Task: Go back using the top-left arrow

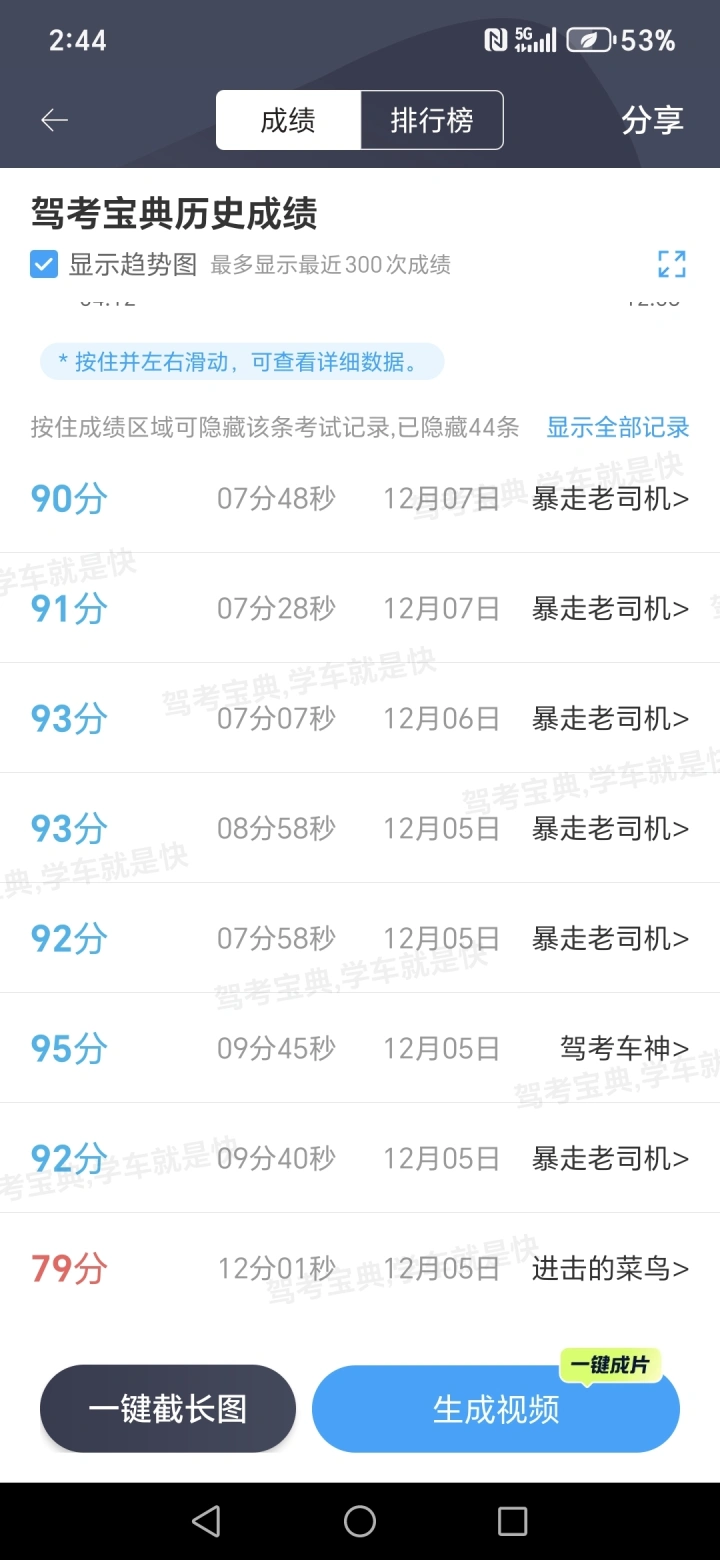Action: pos(54,120)
